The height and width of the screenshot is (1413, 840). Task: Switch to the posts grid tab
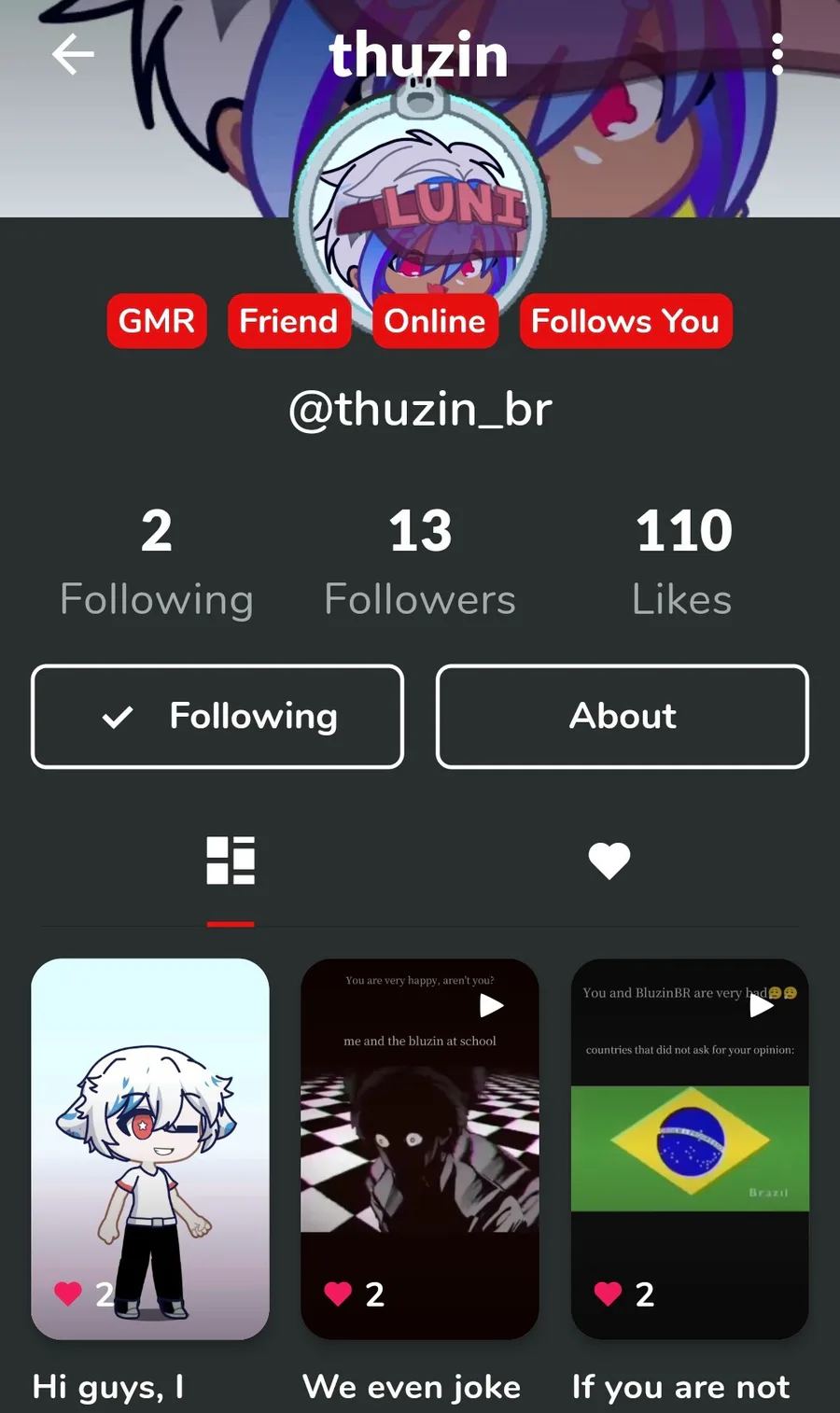(231, 860)
